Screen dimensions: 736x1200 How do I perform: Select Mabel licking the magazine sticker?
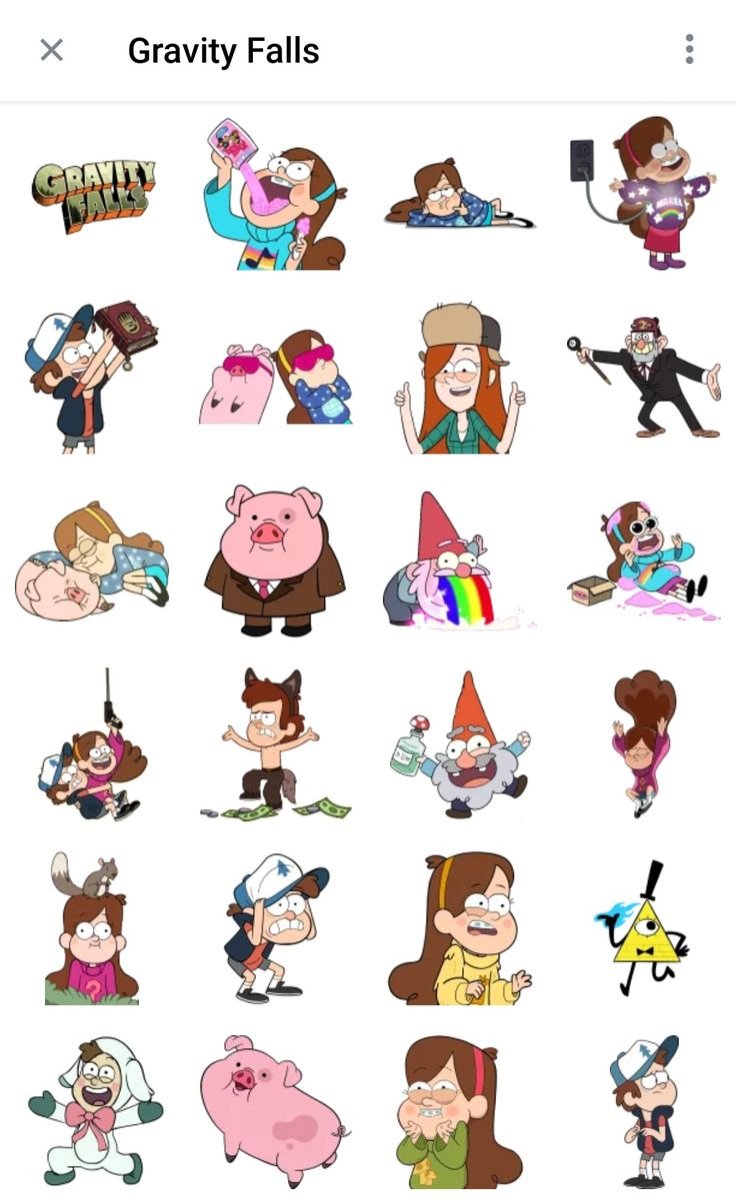click(x=276, y=195)
